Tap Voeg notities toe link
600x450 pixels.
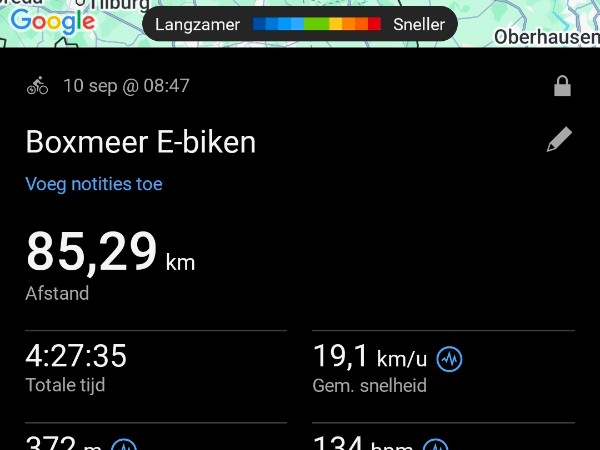tap(94, 184)
